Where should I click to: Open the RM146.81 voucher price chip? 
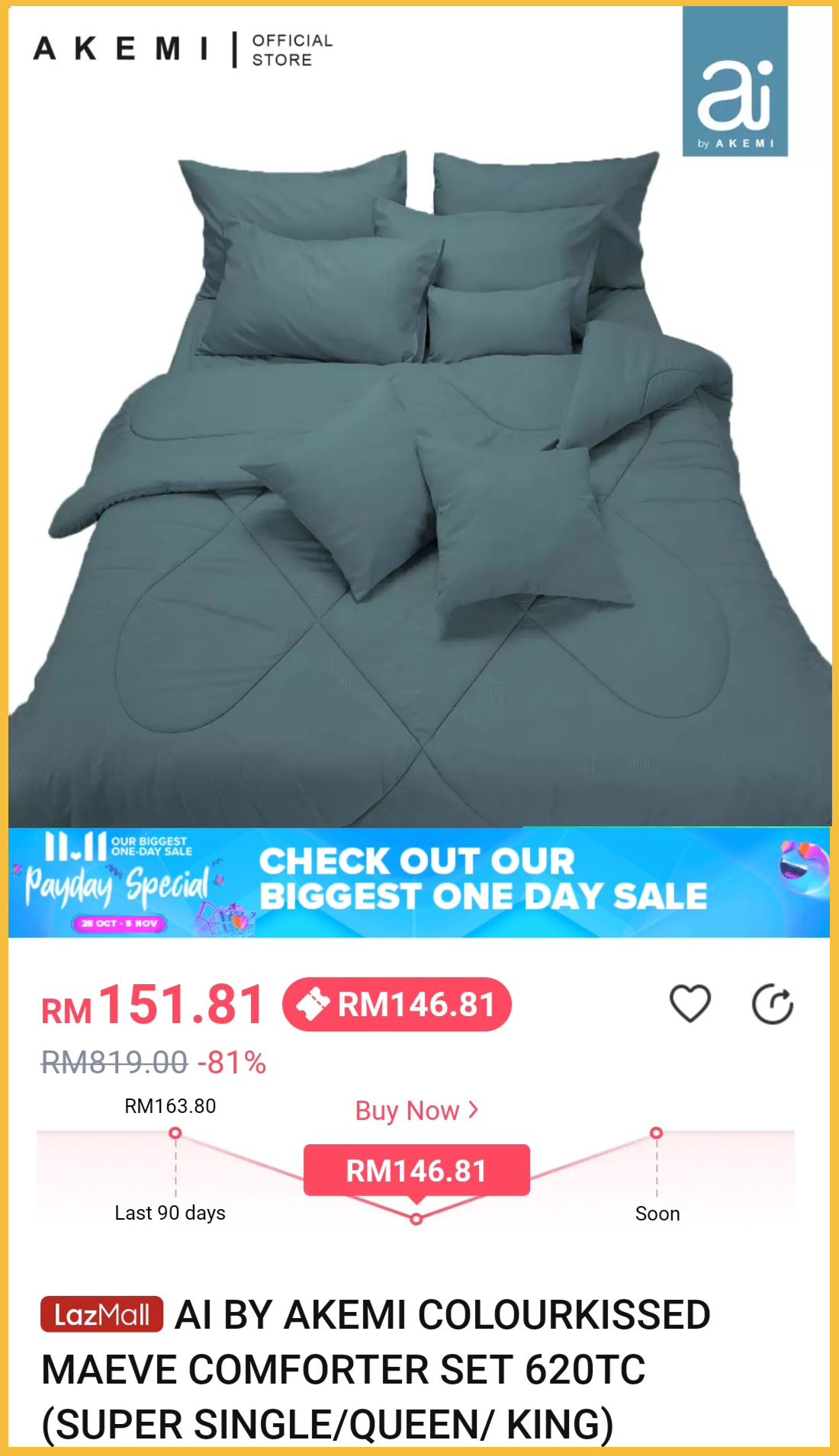click(x=397, y=1005)
